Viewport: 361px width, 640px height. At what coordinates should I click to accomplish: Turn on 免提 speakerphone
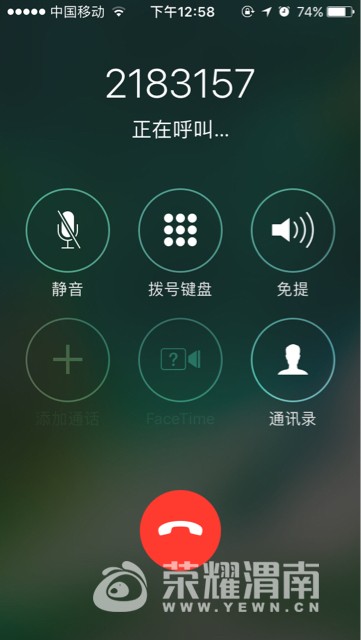pos(293,231)
